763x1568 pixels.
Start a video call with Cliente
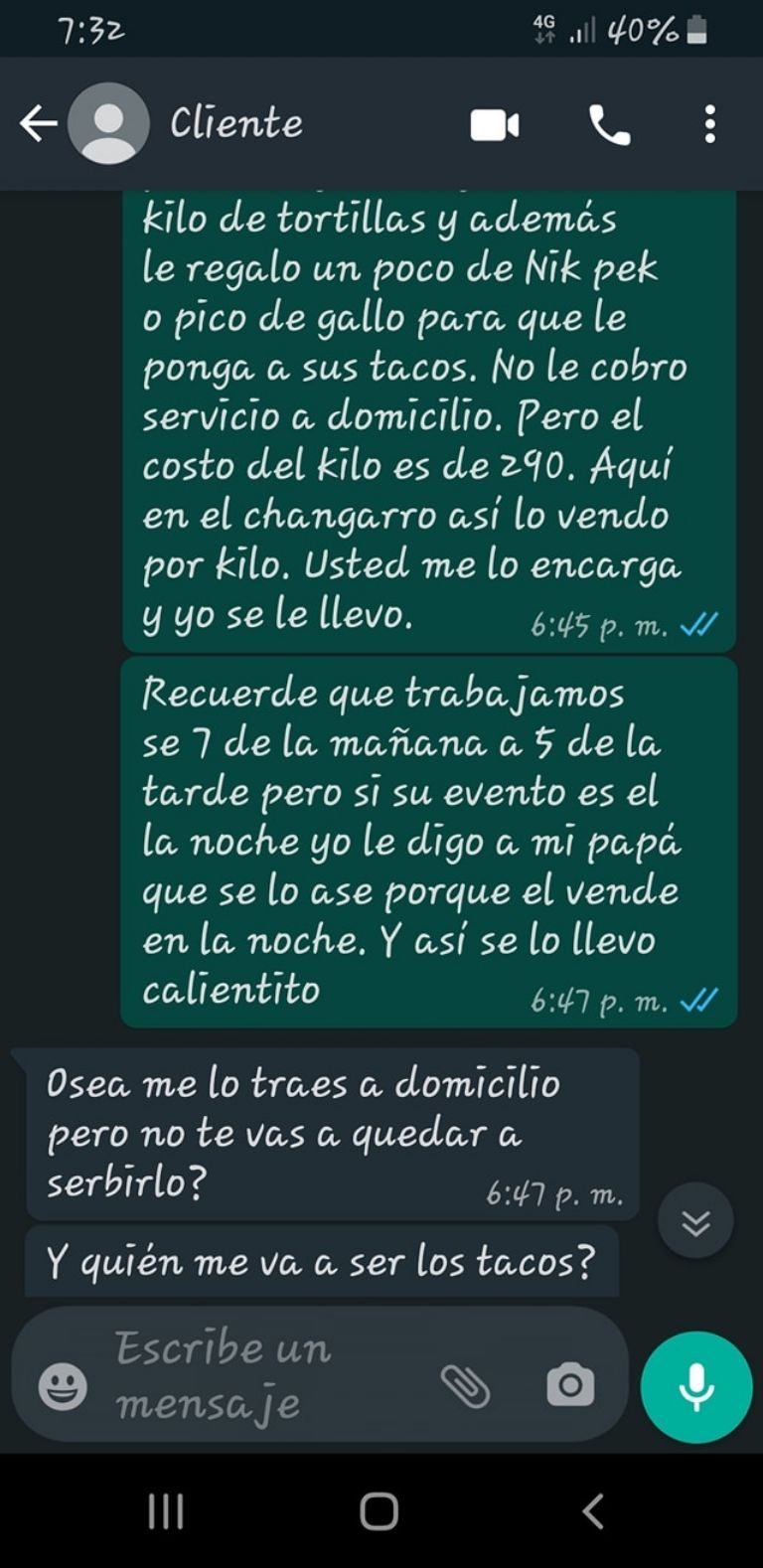click(495, 125)
